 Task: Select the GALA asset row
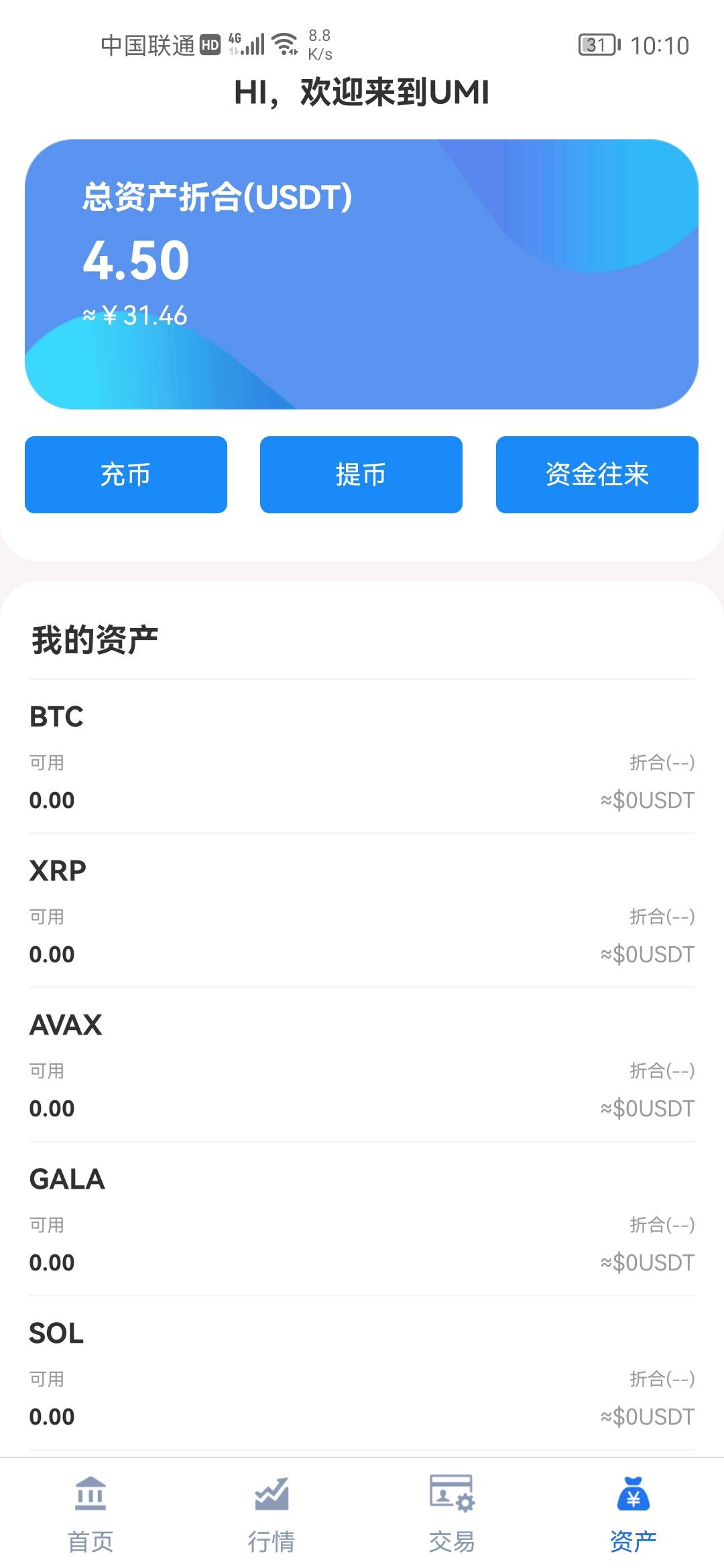click(x=362, y=1219)
